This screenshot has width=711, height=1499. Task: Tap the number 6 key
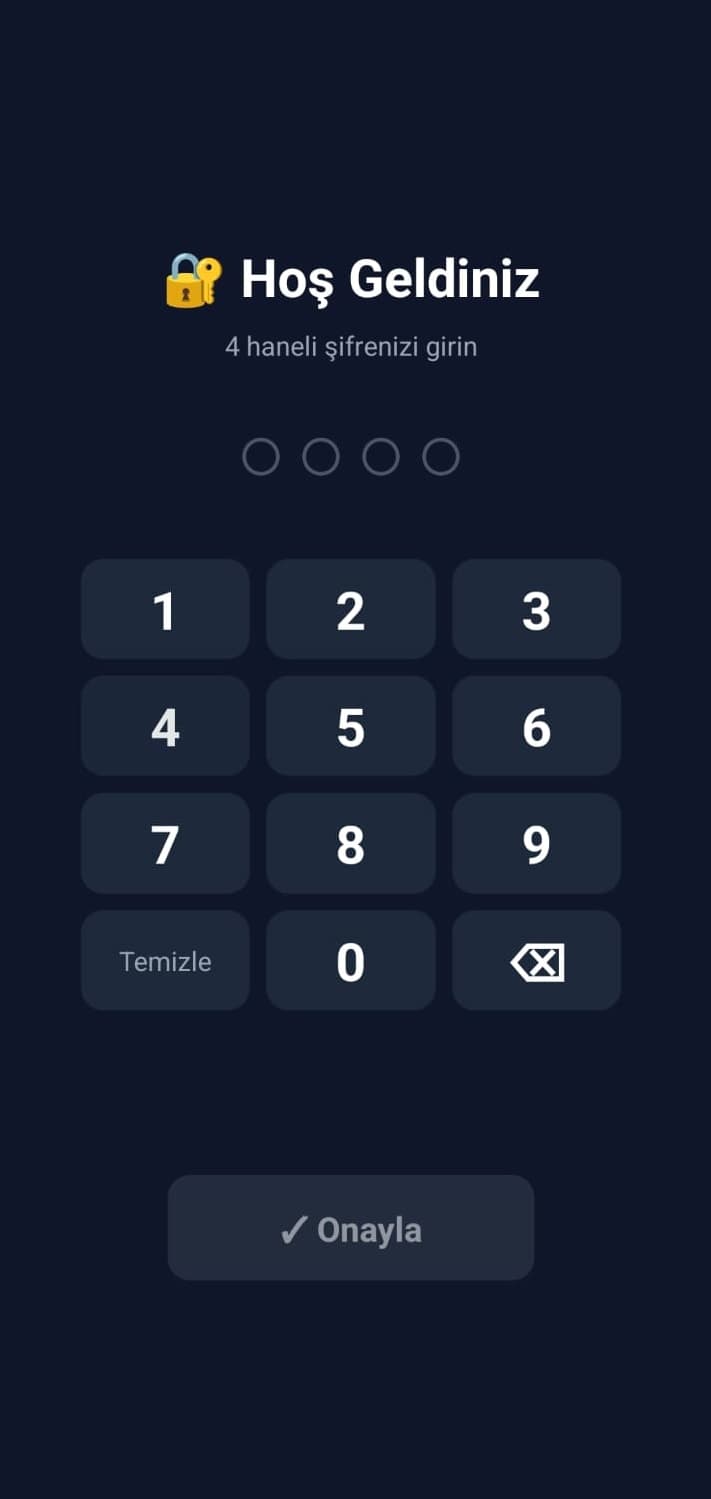point(536,726)
